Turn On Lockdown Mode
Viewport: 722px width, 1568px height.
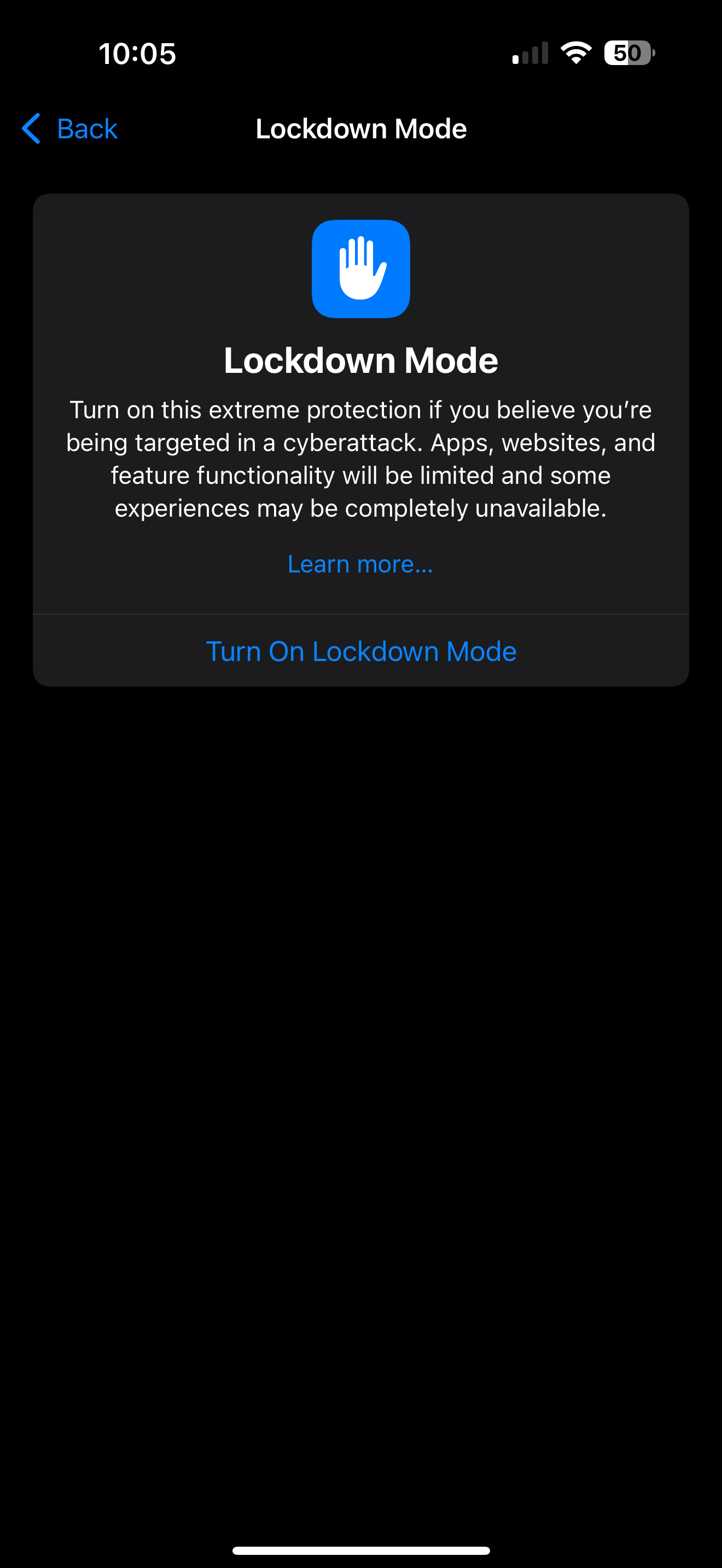click(361, 651)
